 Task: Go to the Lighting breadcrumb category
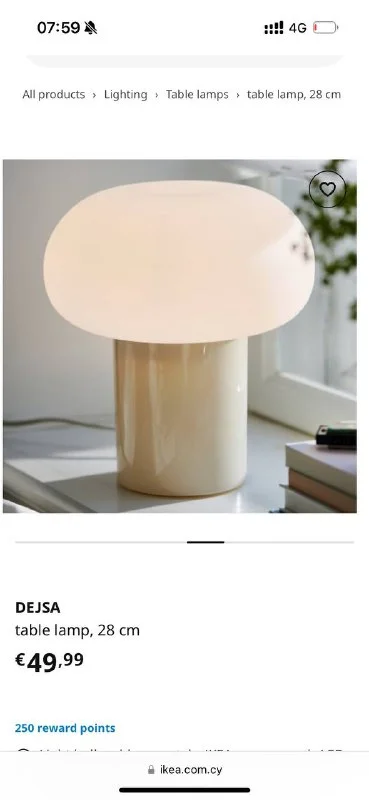coord(126,94)
